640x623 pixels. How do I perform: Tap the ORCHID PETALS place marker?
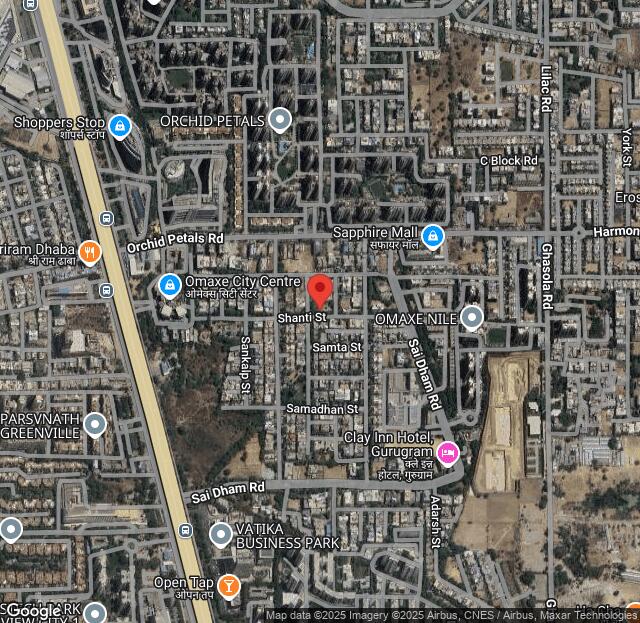[x=281, y=121]
